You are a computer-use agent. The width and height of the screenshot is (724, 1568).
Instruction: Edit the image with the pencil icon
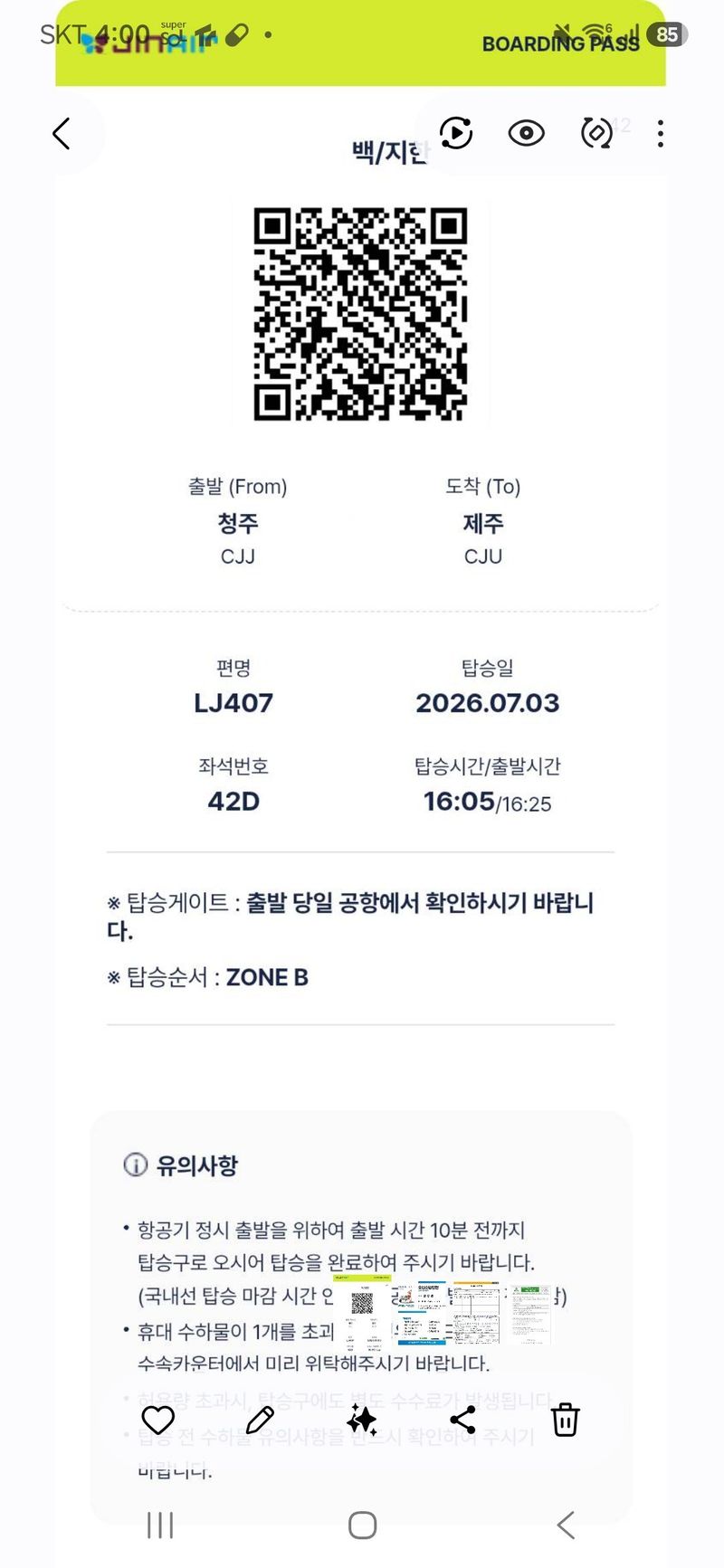[260, 1420]
